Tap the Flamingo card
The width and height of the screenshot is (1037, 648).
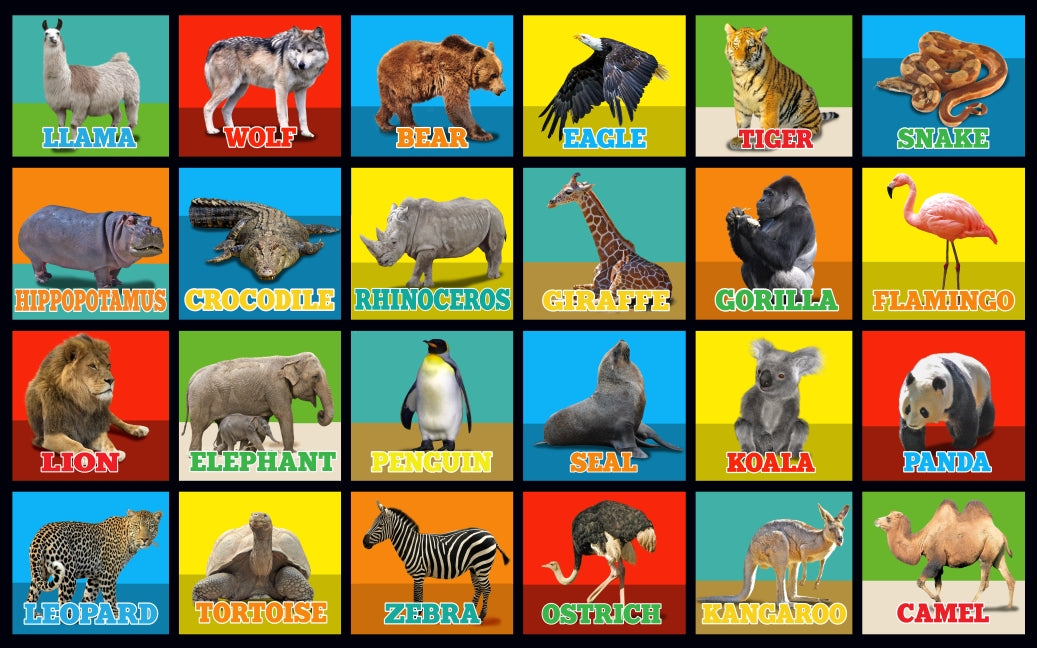click(943, 243)
